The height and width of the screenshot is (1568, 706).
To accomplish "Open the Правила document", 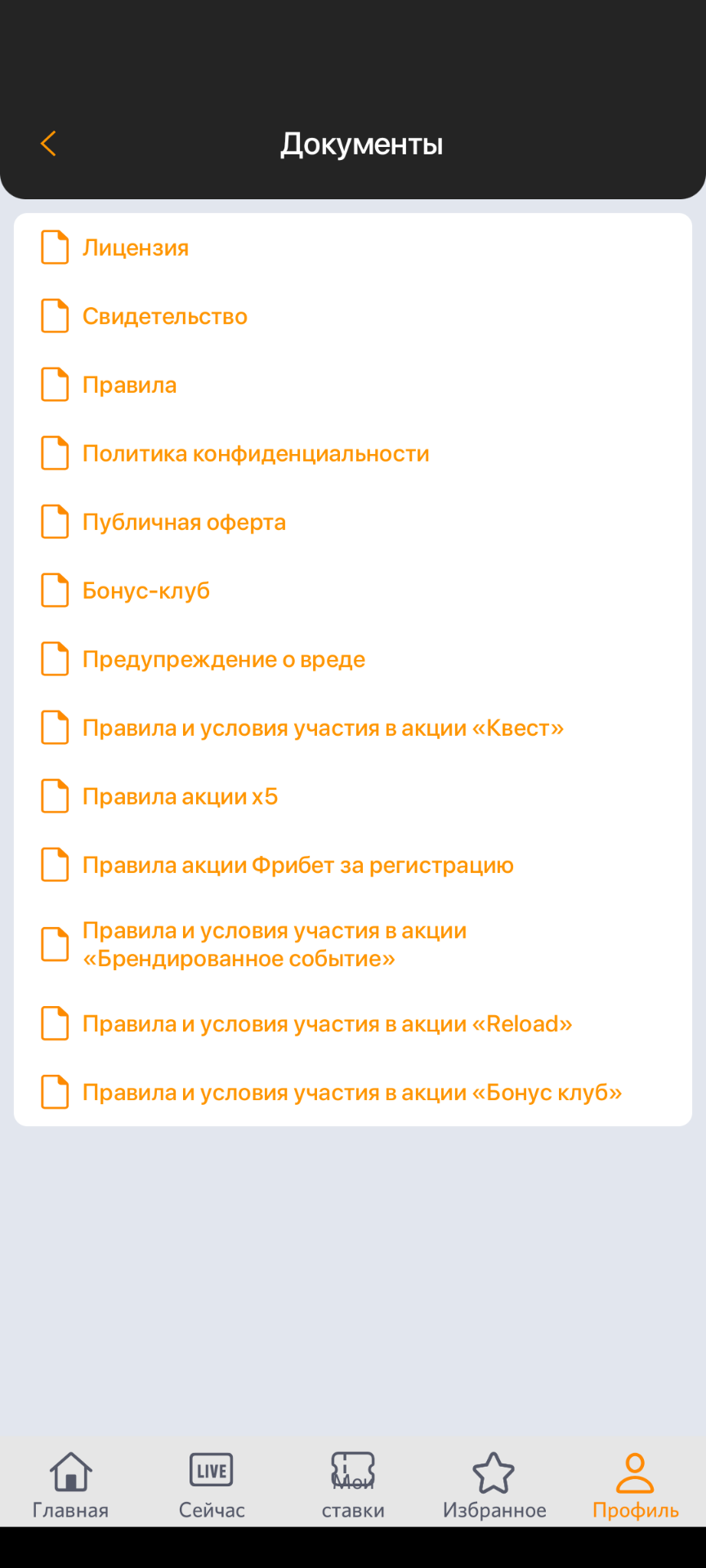I will click(353, 385).
